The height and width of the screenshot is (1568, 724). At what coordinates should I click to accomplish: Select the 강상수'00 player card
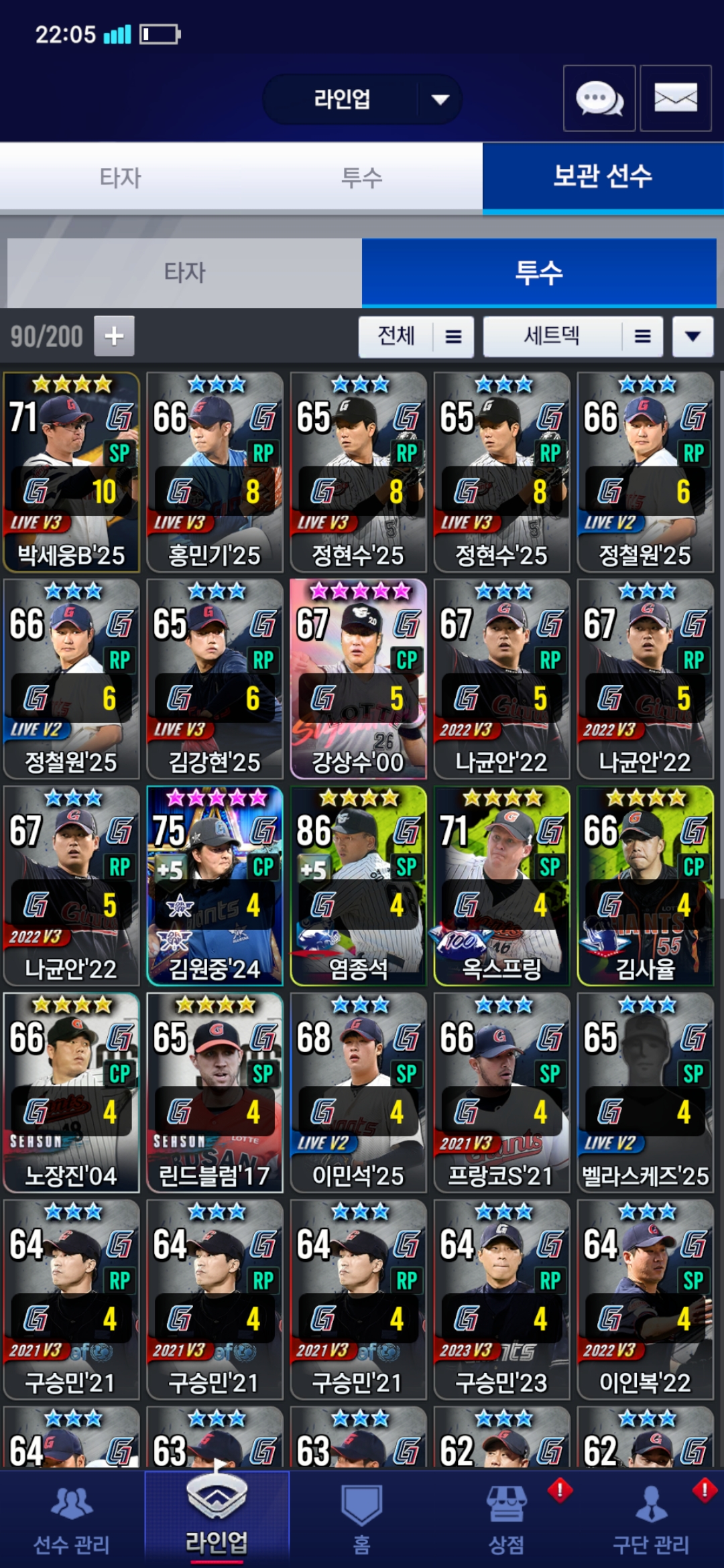click(358, 679)
